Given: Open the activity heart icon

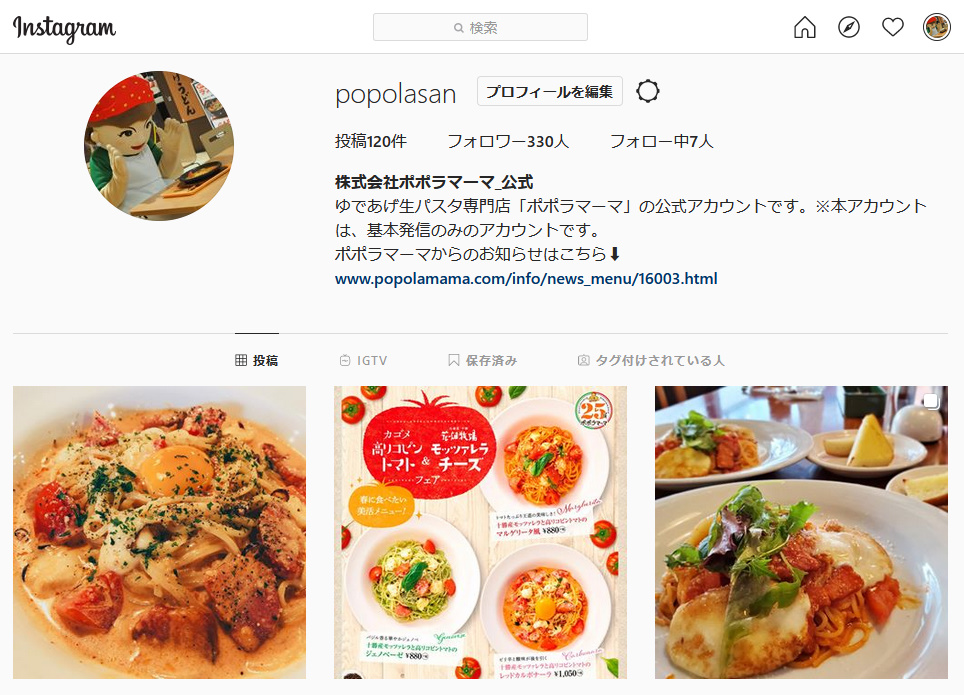Looking at the screenshot, I should pyautogui.click(x=893, y=28).
